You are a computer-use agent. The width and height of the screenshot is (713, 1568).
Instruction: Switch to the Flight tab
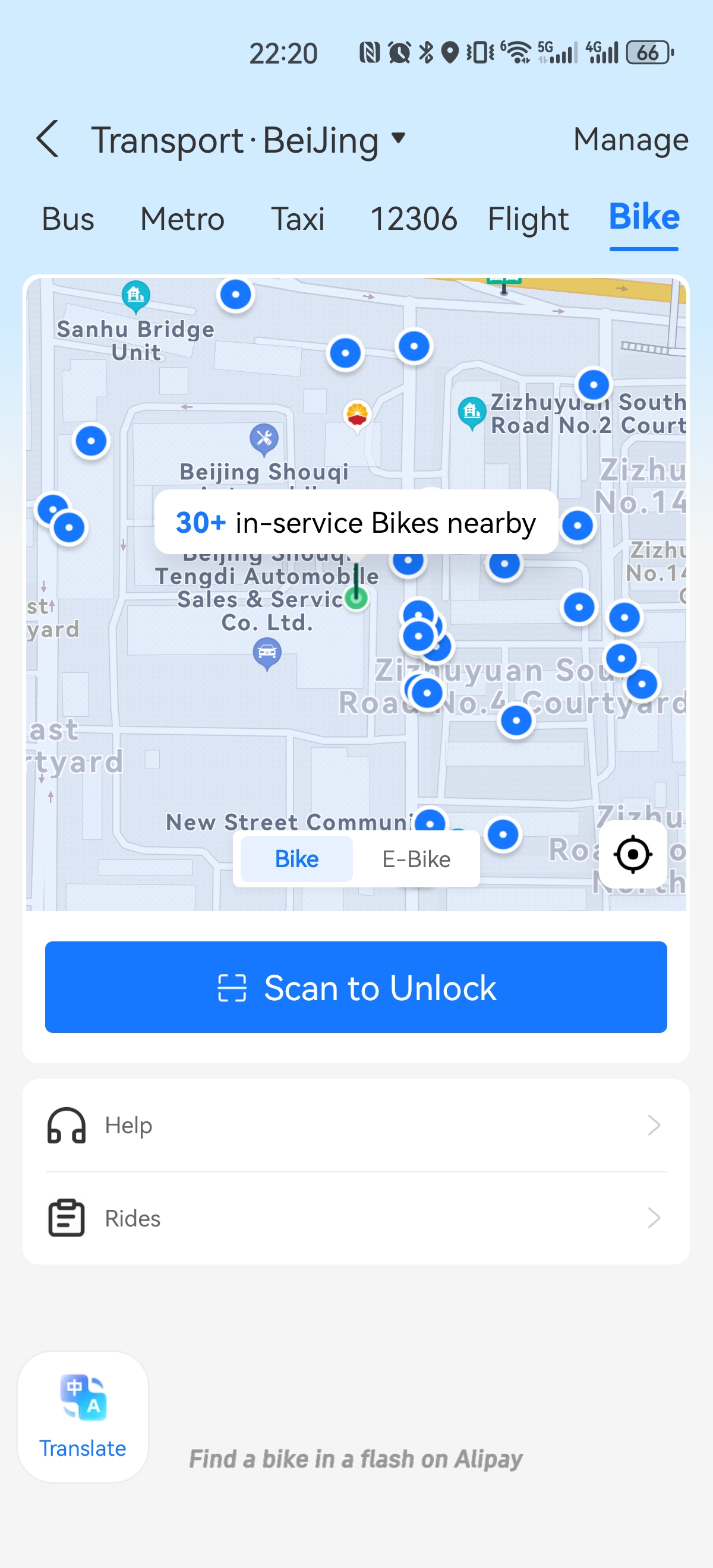(x=528, y=219)
